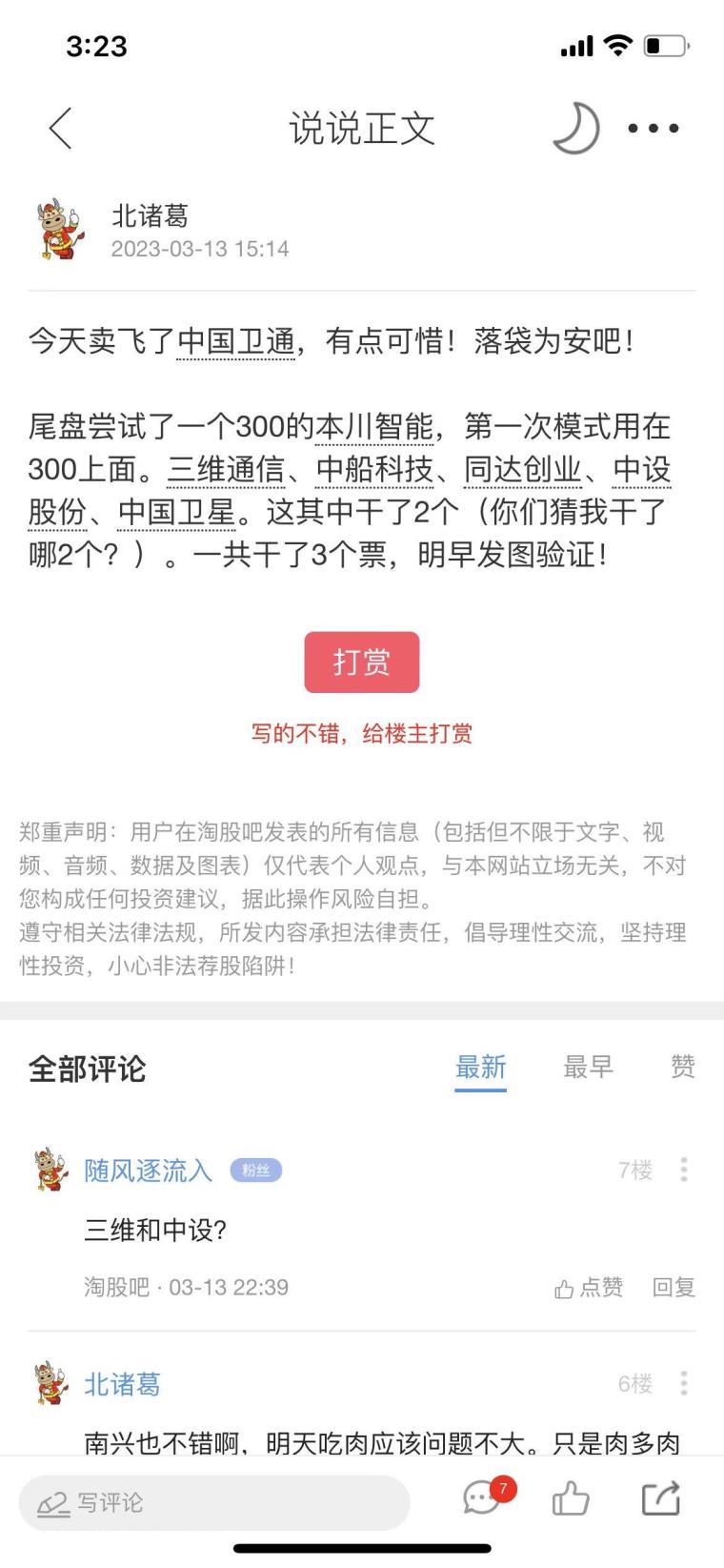Open commenter 随风逐流入's profile

[x=148, y=1171]
